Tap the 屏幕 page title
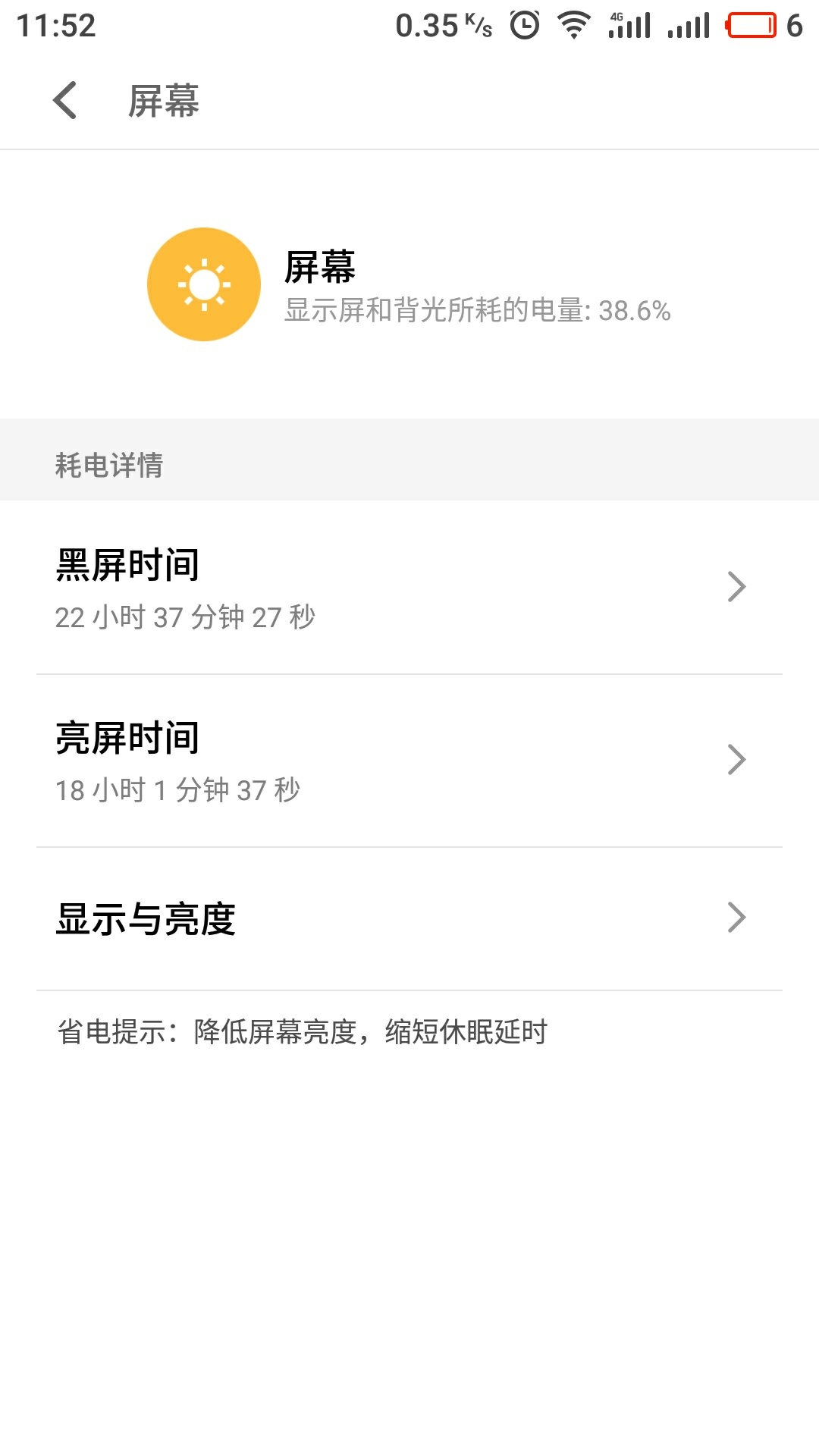Screen dimensions: 819x1456 coord(164,100)
